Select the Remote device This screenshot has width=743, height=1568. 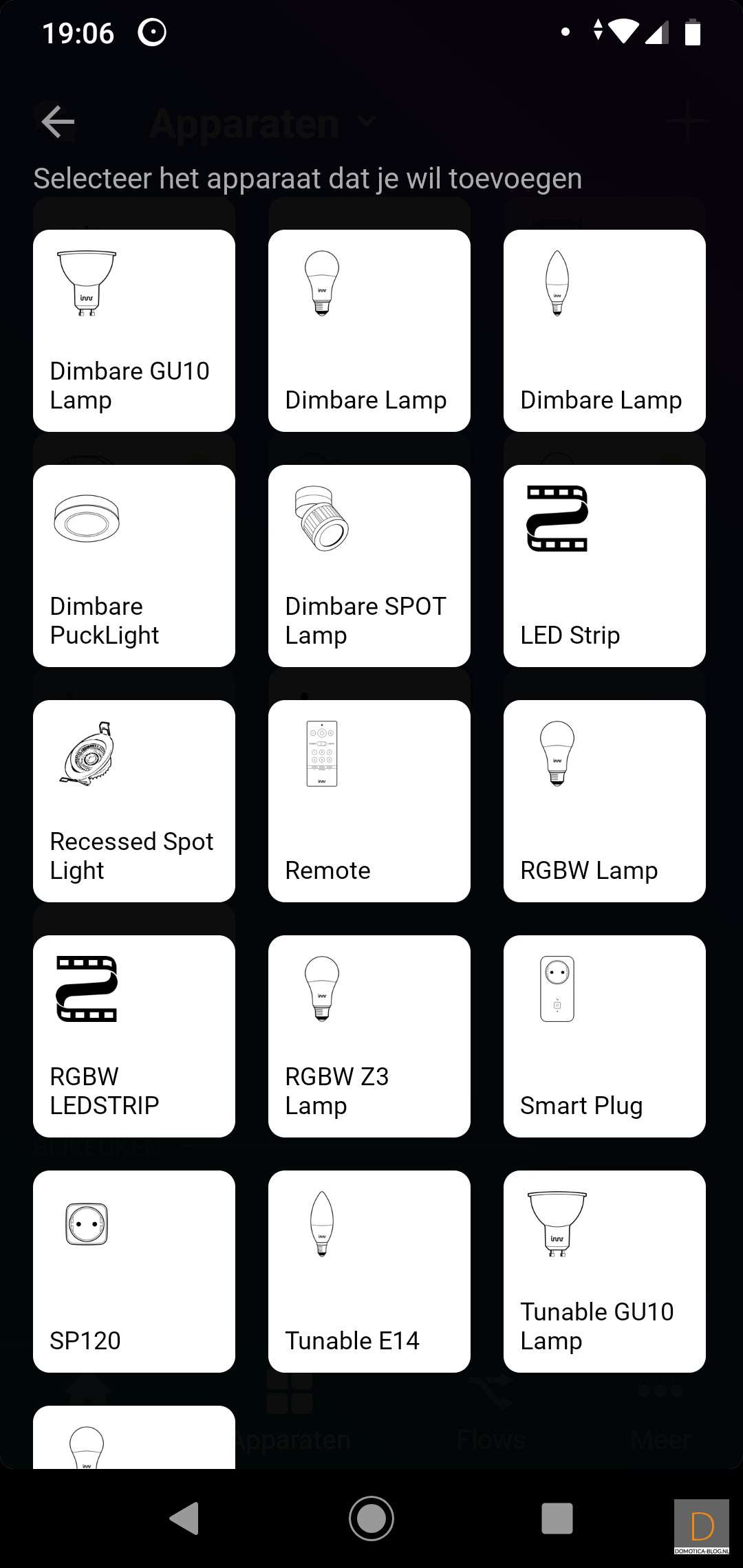click(369, 801)
